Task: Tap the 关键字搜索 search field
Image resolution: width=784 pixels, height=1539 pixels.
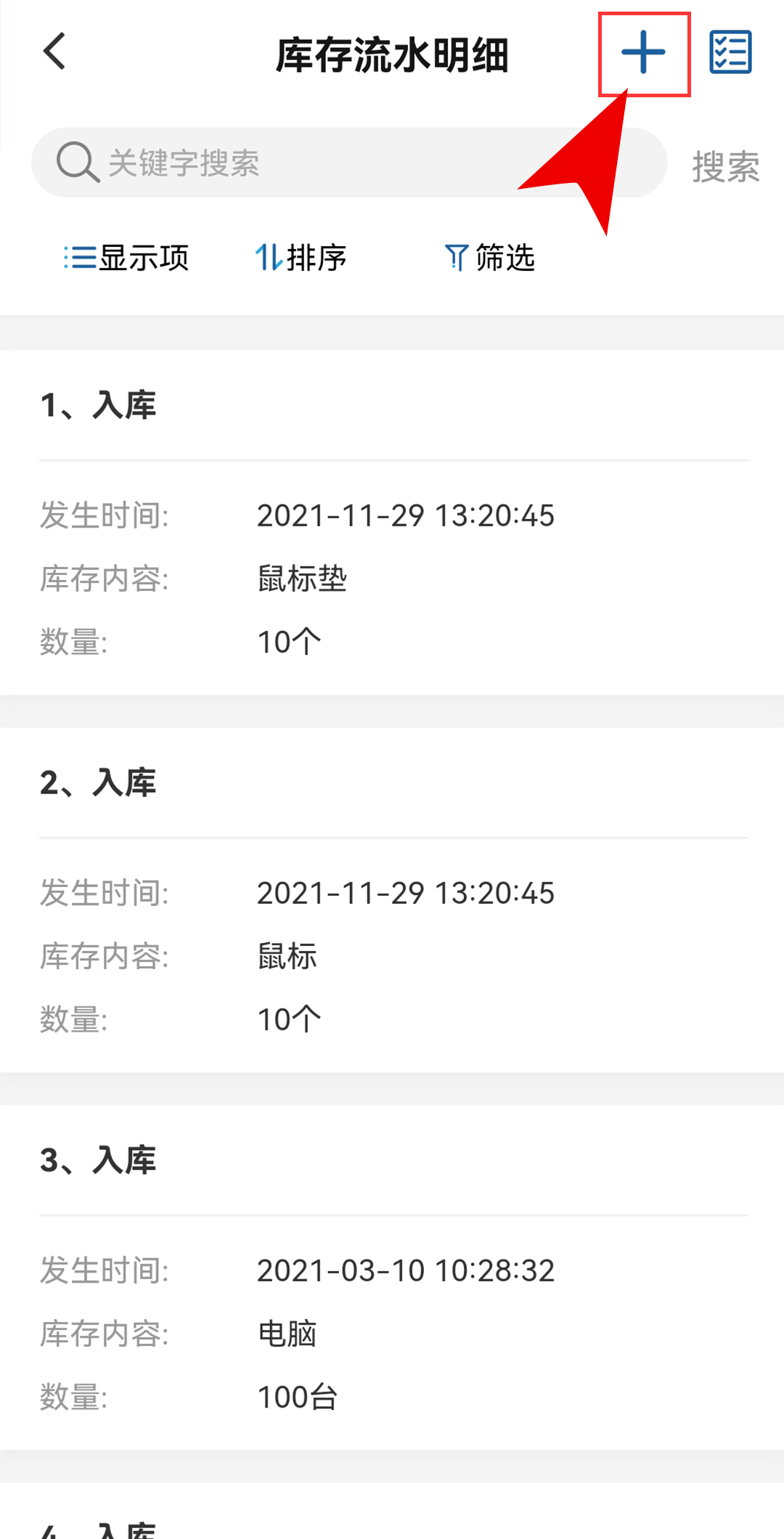Action: [348, 163]
